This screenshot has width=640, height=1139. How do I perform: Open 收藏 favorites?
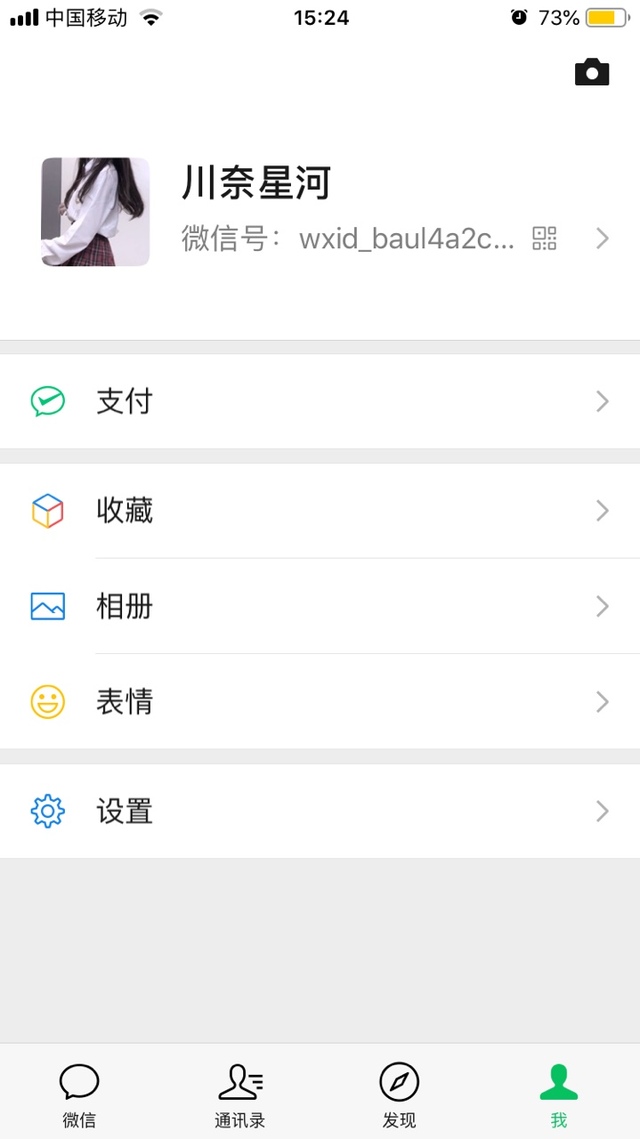pos(320,511)
